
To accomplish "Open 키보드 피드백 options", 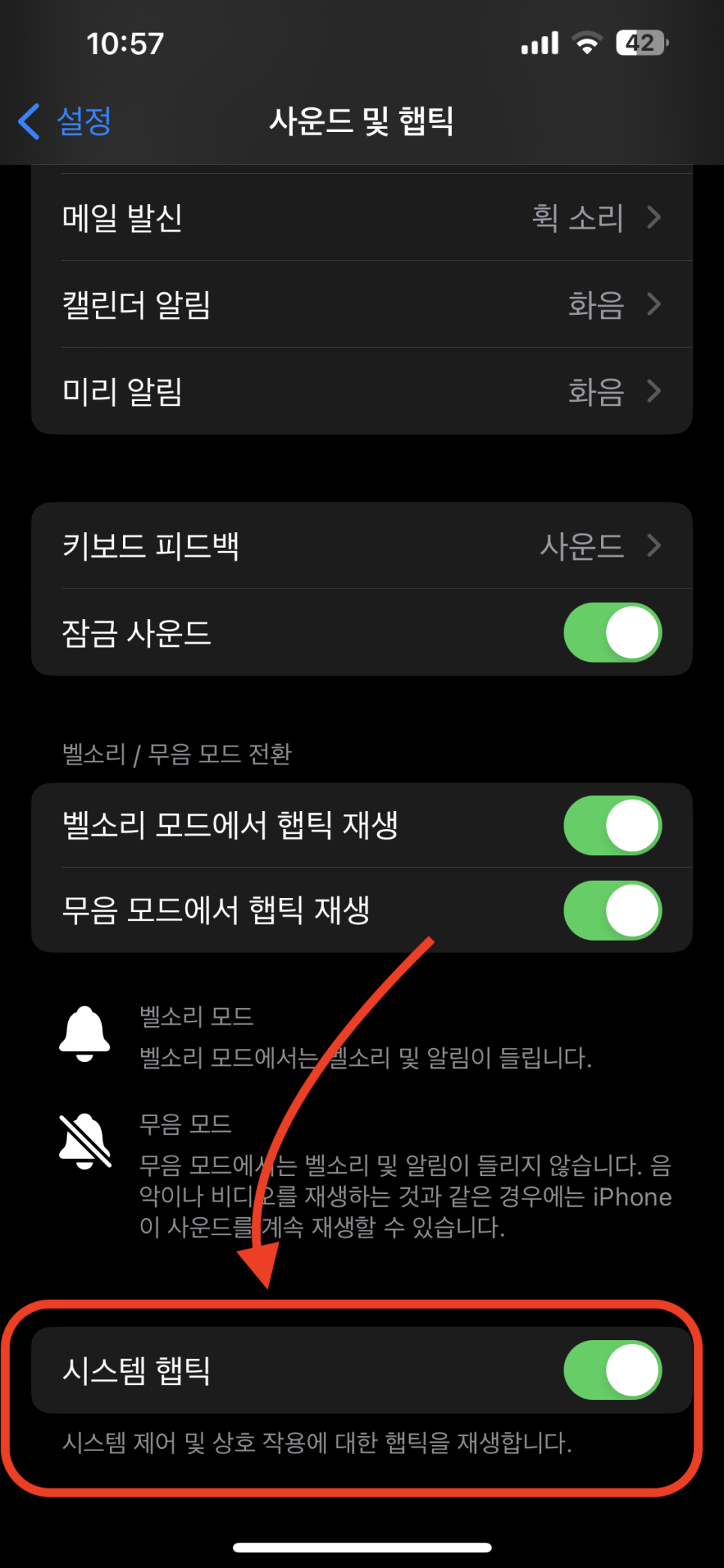I will 362,546.
